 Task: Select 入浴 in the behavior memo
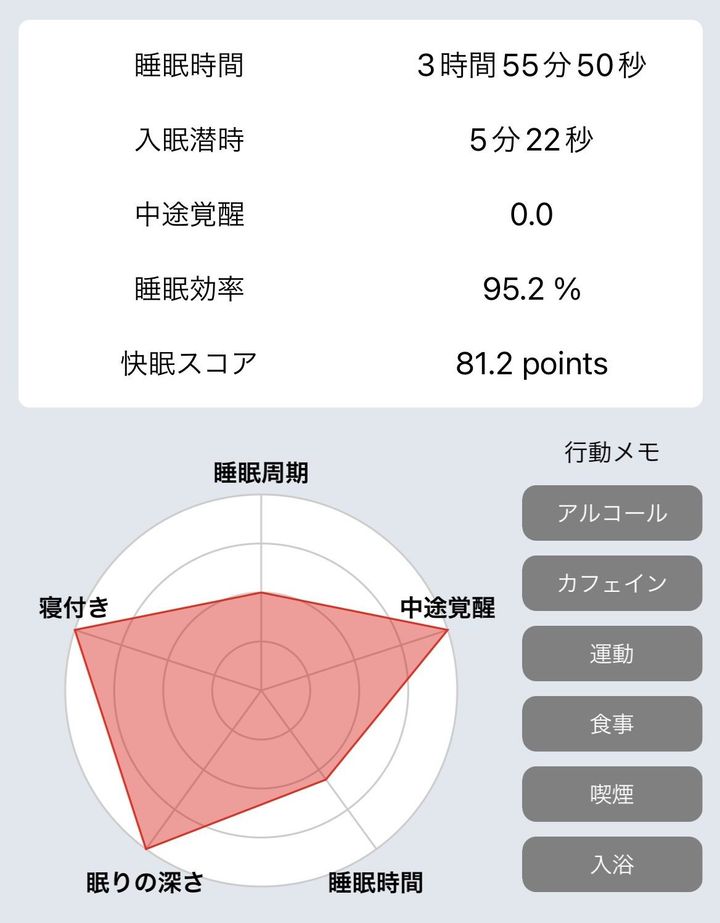pyautogui.click(x=612, y=864)
